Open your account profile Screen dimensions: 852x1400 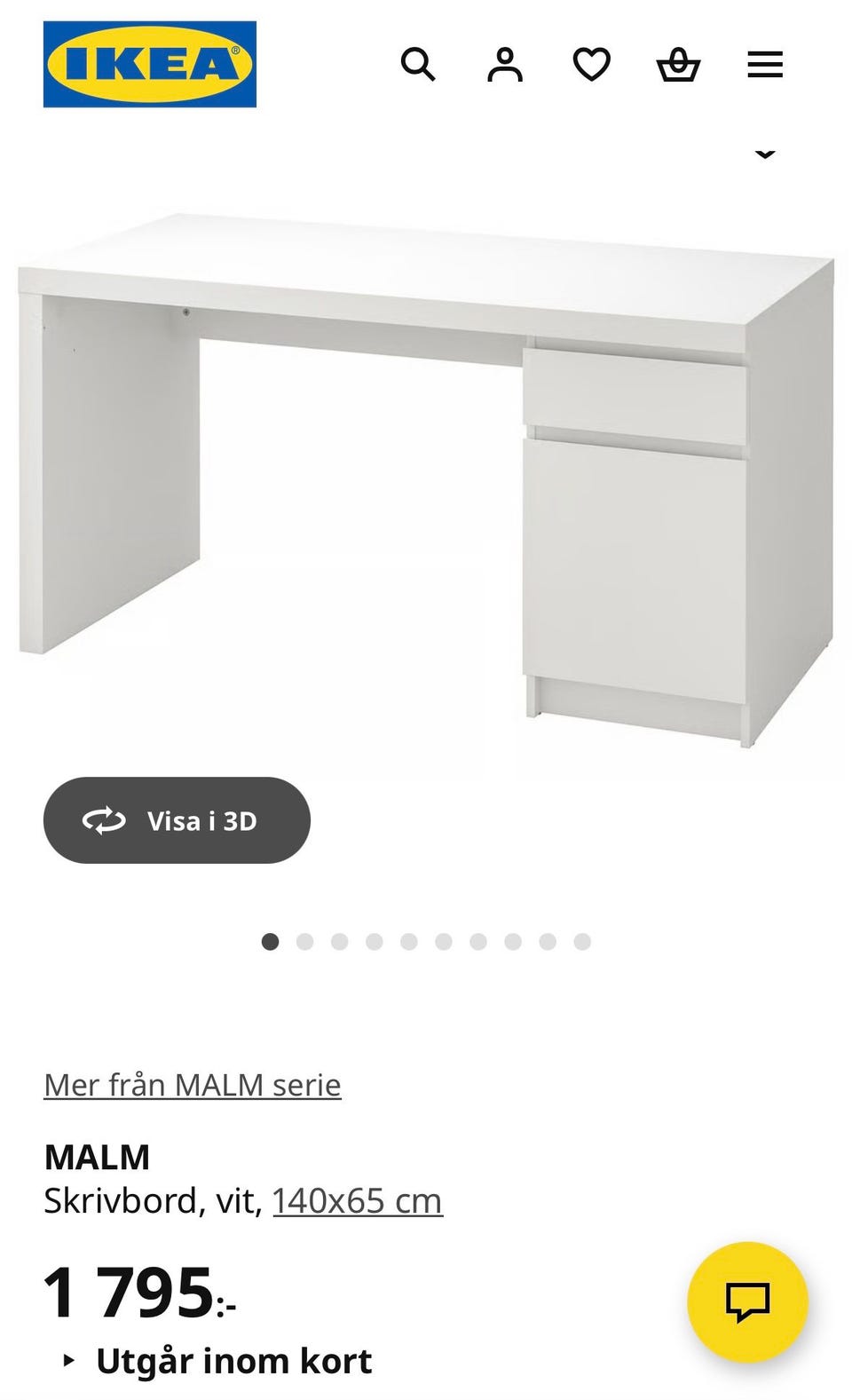pyautogui.click(x=504, y=64)
